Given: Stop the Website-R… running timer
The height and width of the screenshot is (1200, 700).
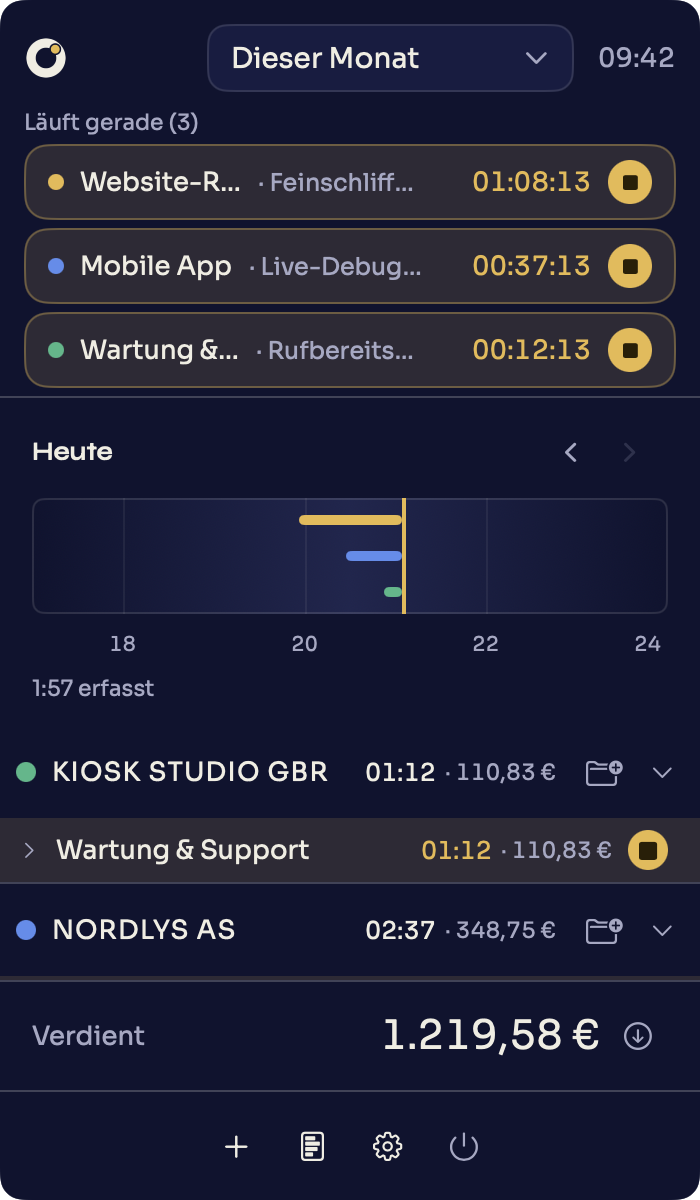Looking at the screenshot, I should point(630,182).
